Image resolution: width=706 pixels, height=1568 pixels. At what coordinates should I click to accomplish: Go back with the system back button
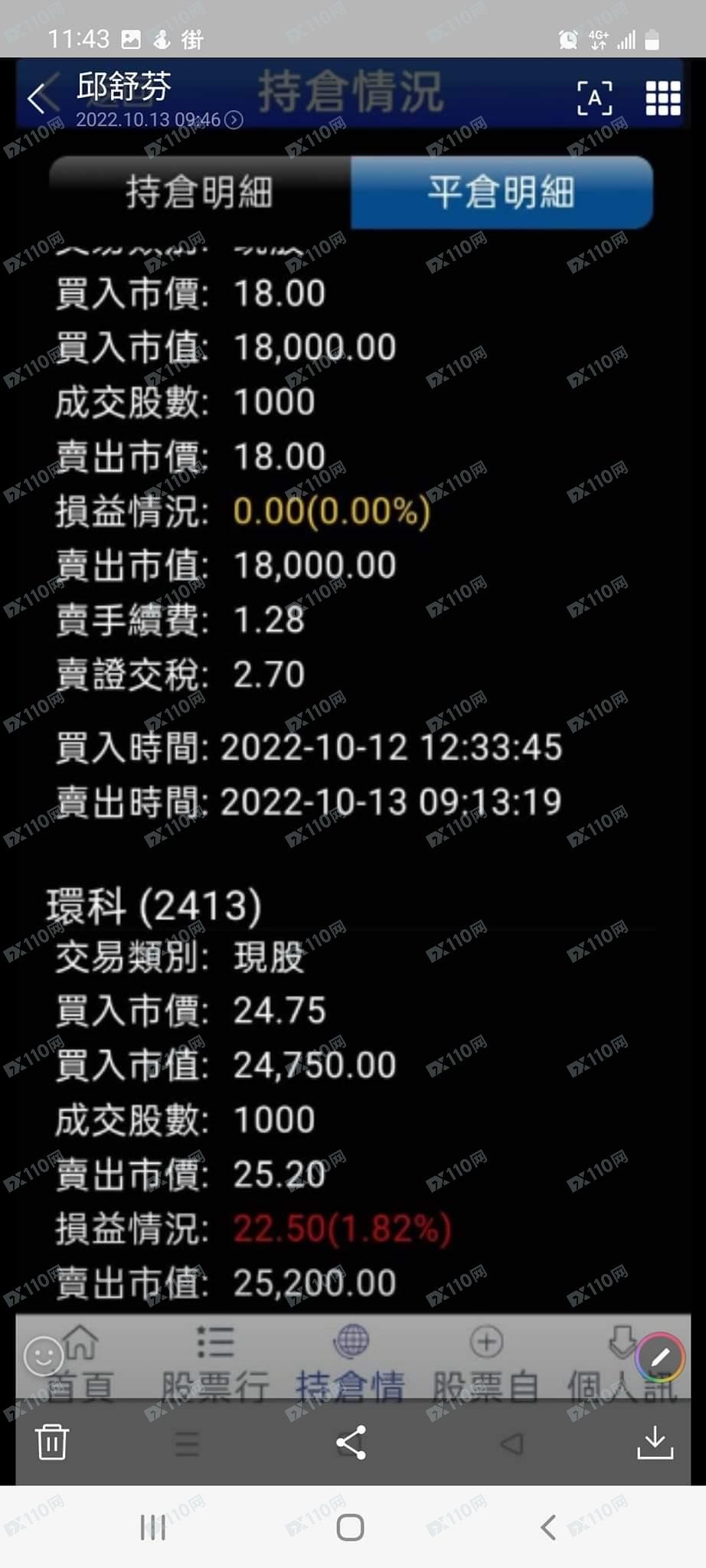[x=548, y=1527]
